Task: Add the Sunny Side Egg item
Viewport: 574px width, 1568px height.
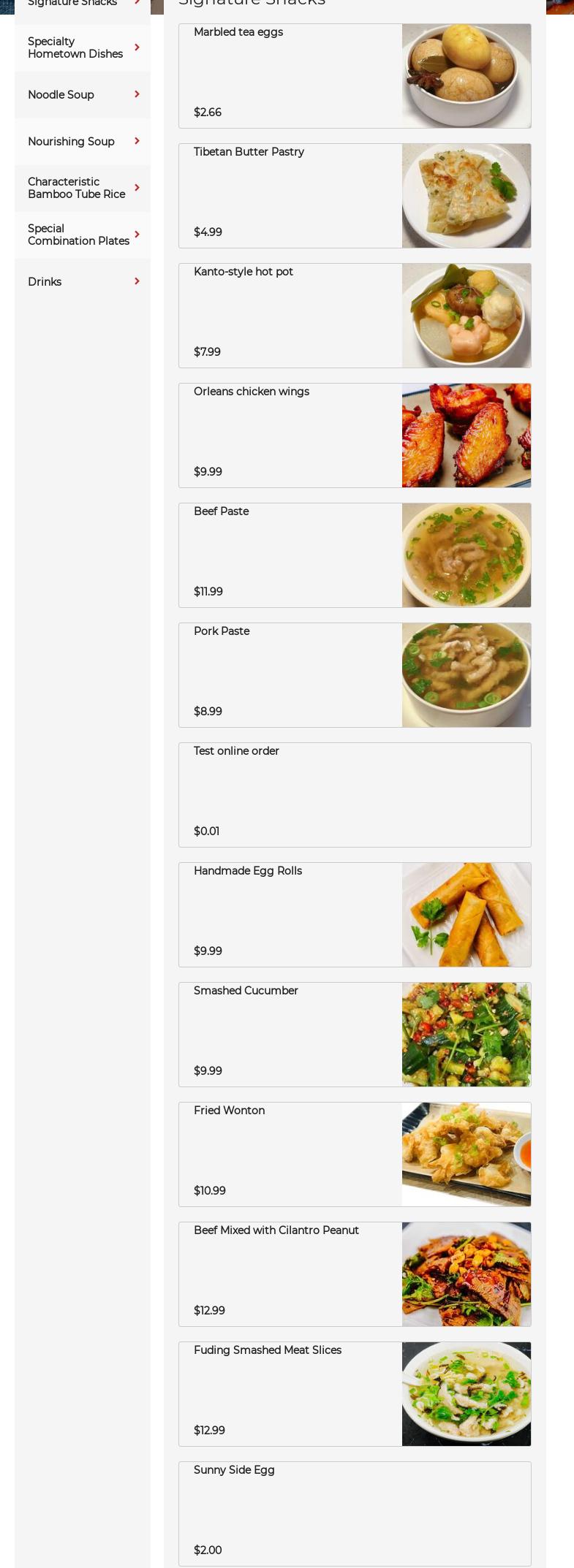Action: click(x=355, y=1514)
